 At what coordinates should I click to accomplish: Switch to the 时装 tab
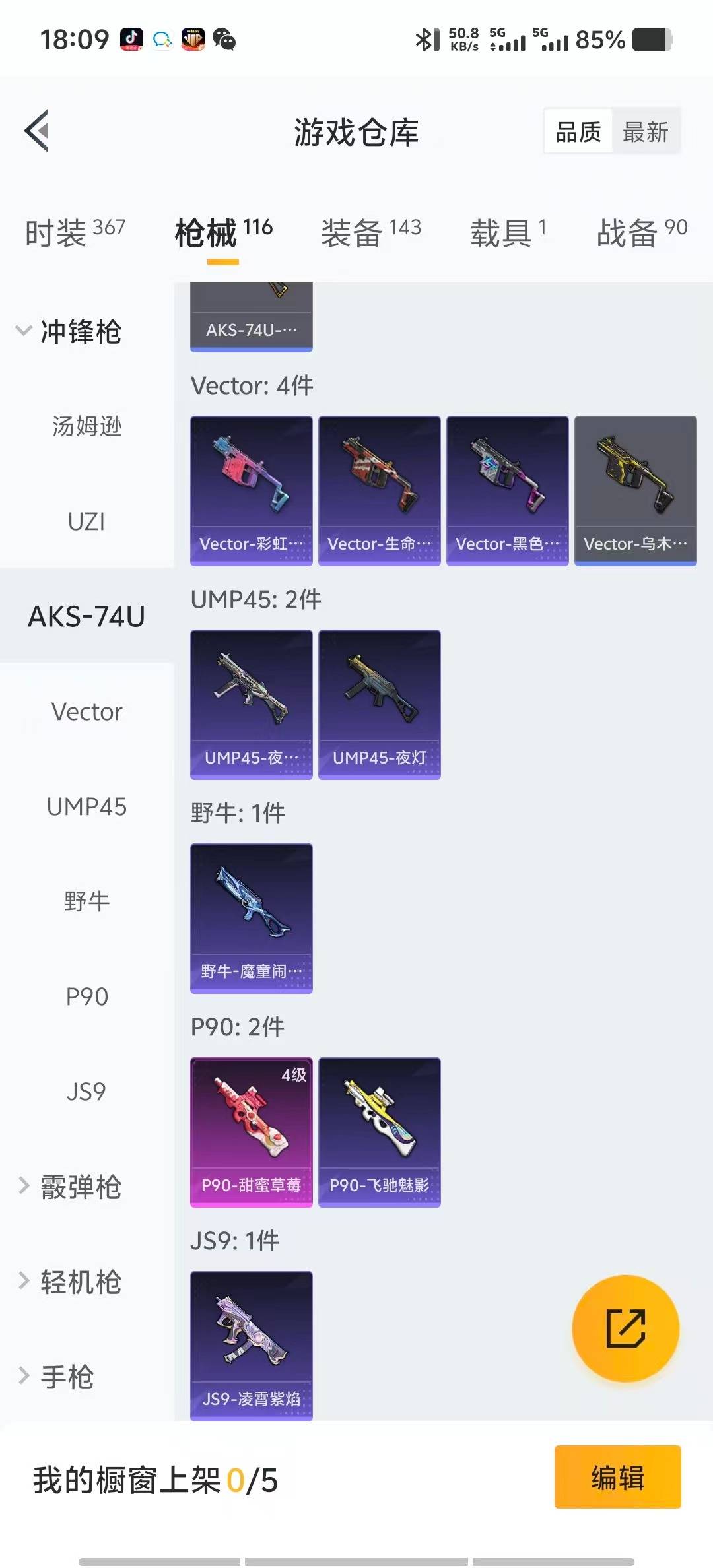pos(75,232)
